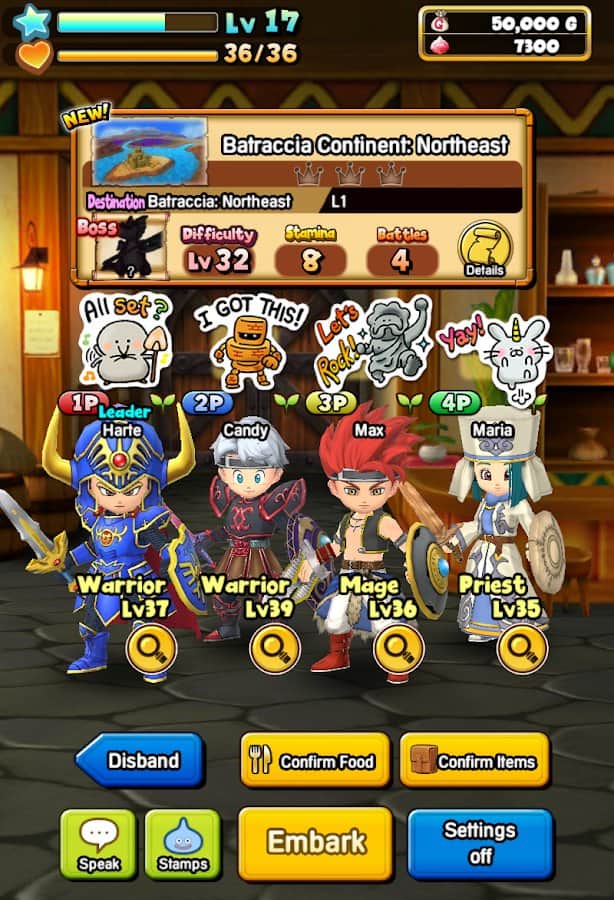Inspect Harte's character details
This screenshot has width=614, height=900.
(151, 649)
